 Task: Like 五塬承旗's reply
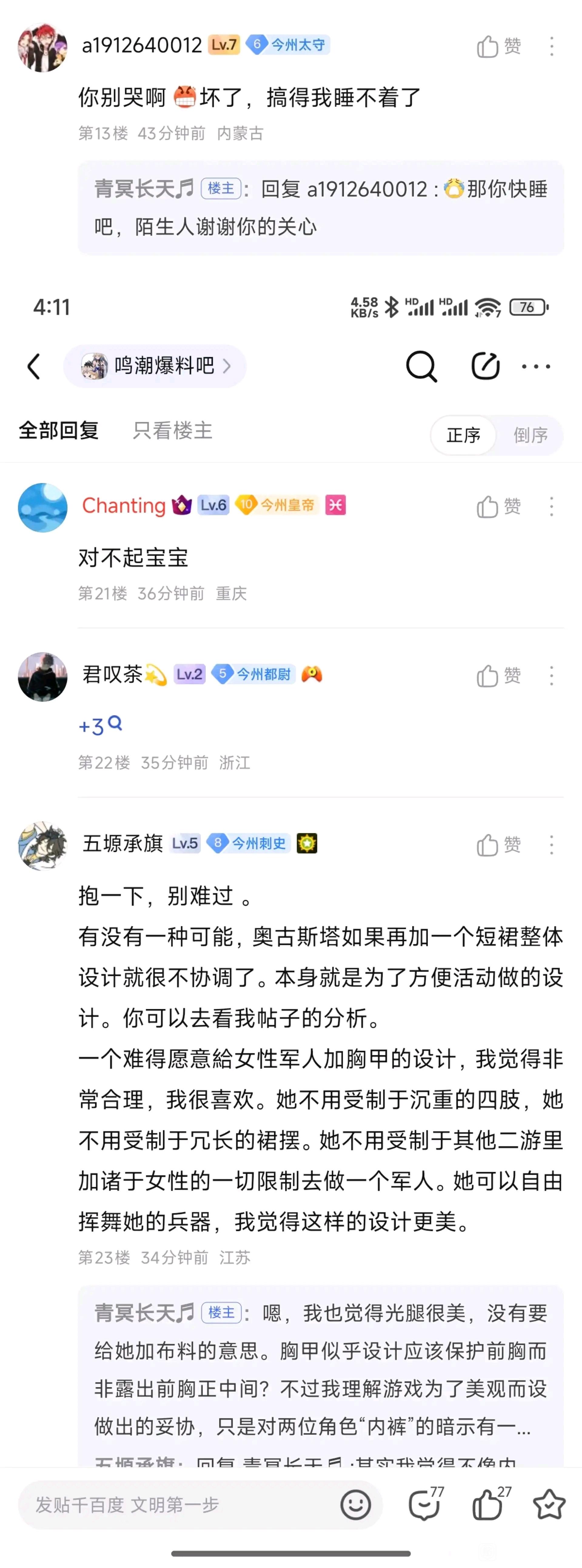[x=499, y=845]
